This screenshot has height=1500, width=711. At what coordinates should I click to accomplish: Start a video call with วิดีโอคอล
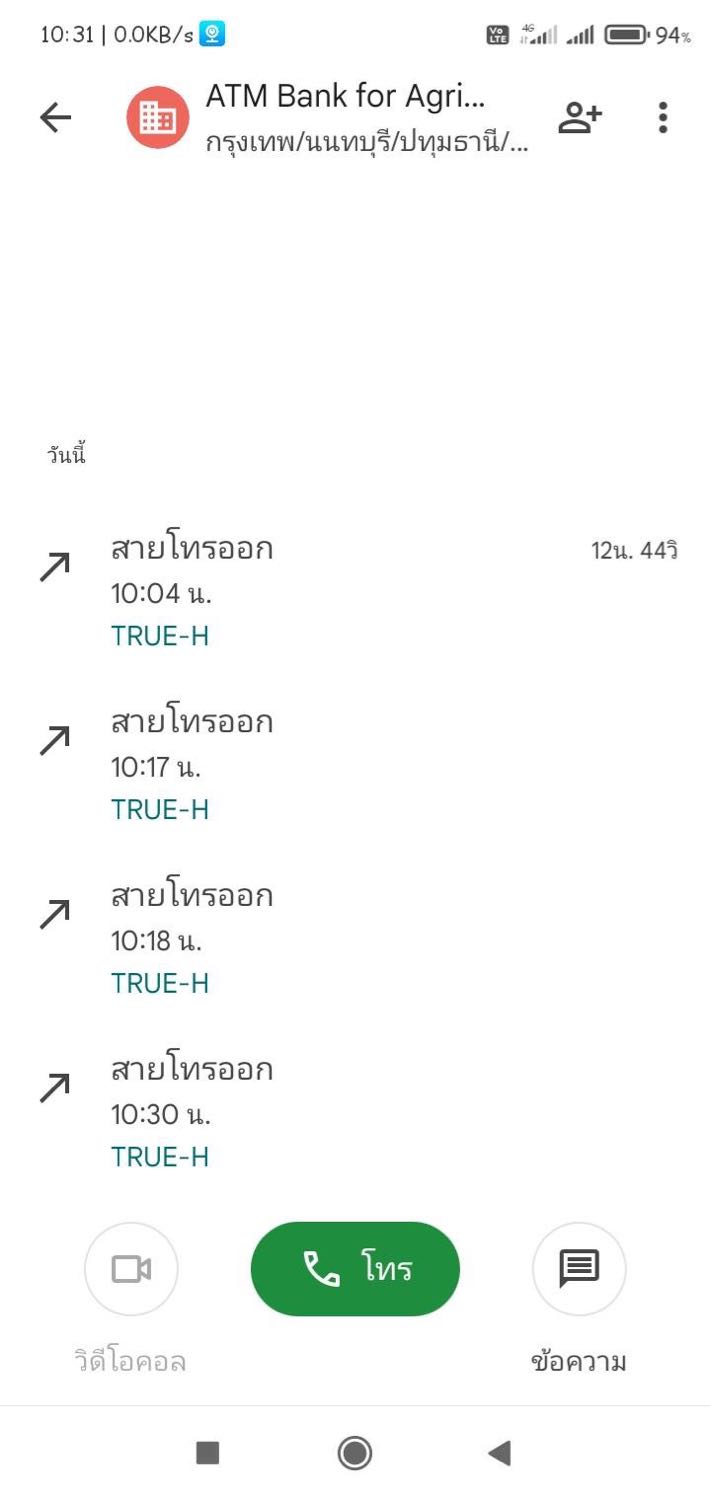point(131,1269)
